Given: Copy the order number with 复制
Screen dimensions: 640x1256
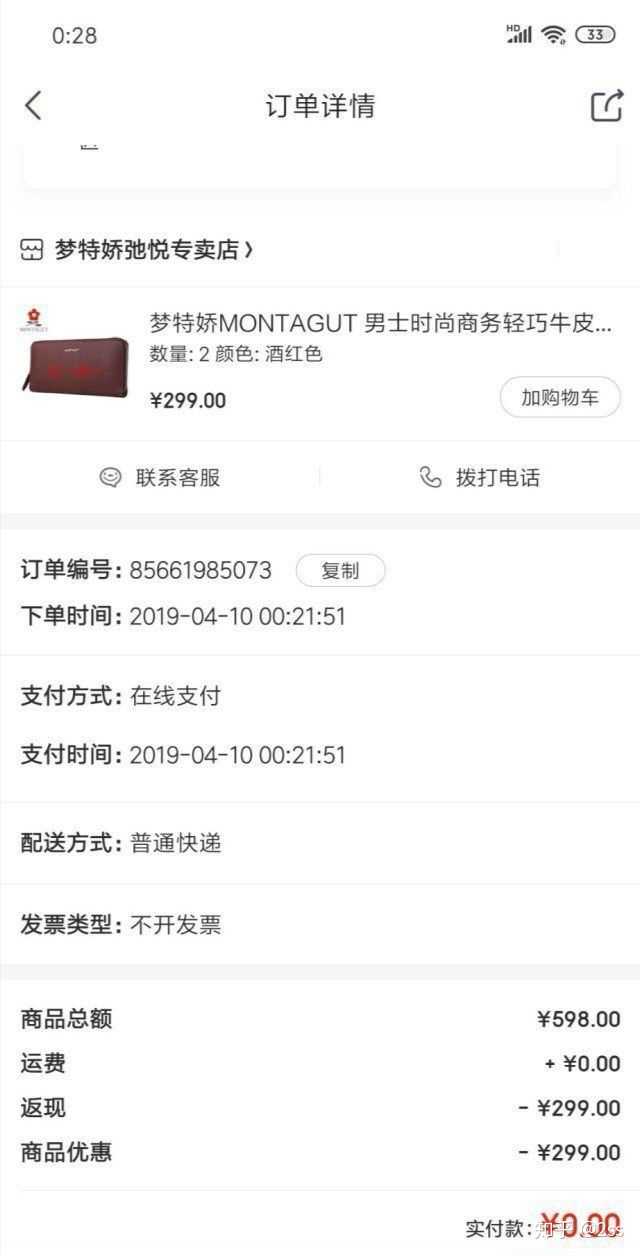Looking at the screenshot, I should click(340, 571).
